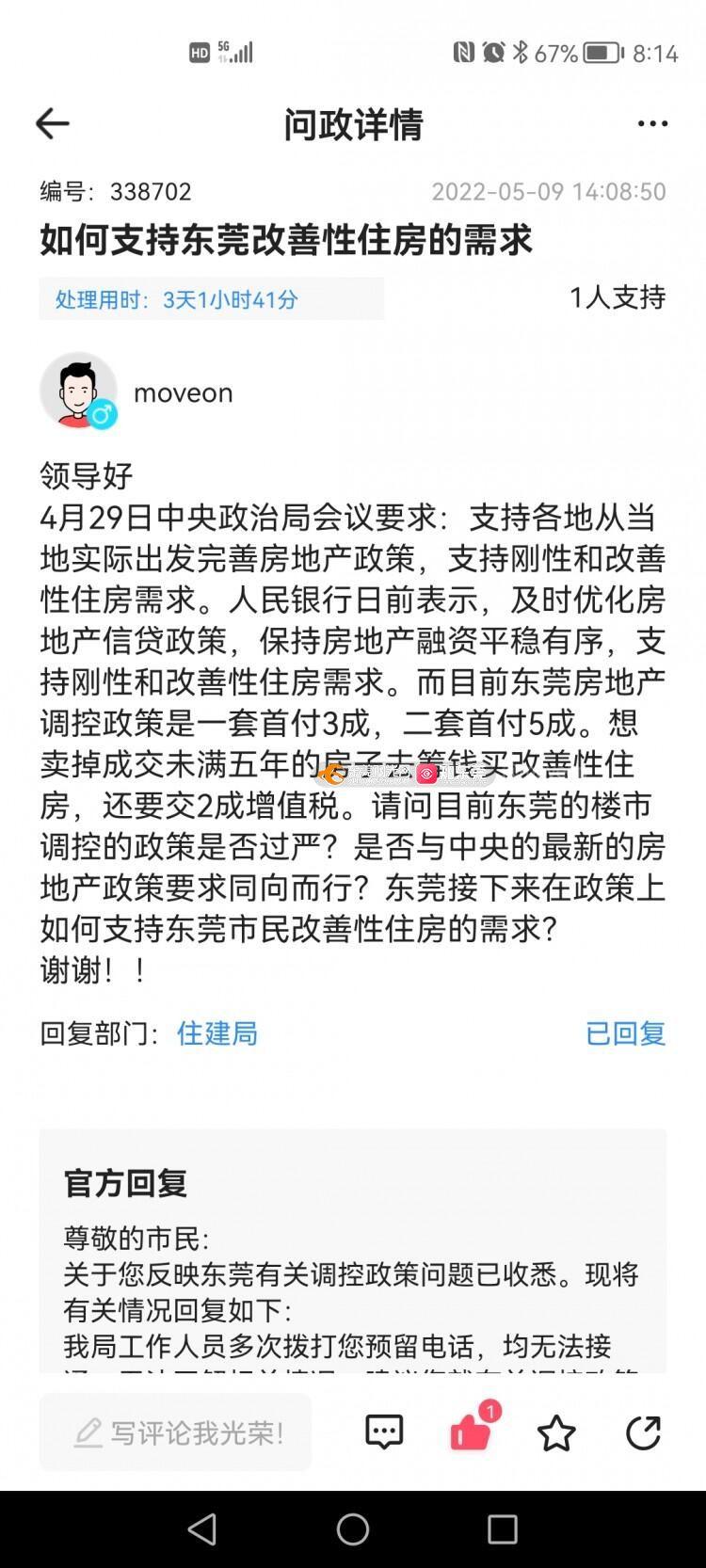Open the three-dot overflow menu
This screenshot has height=1568, width=706.
652,123
